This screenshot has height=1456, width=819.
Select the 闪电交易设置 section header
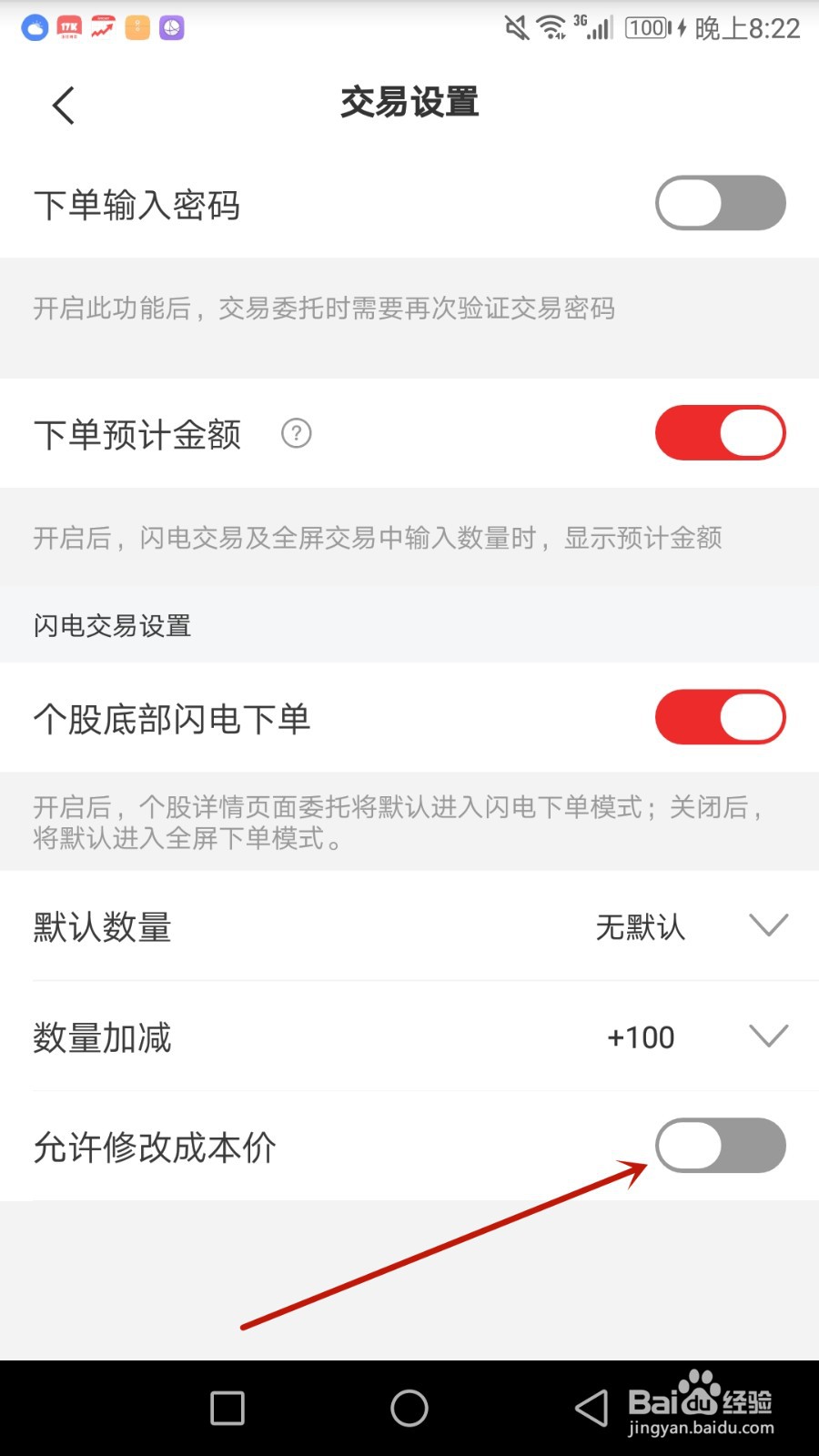[109, 625]
